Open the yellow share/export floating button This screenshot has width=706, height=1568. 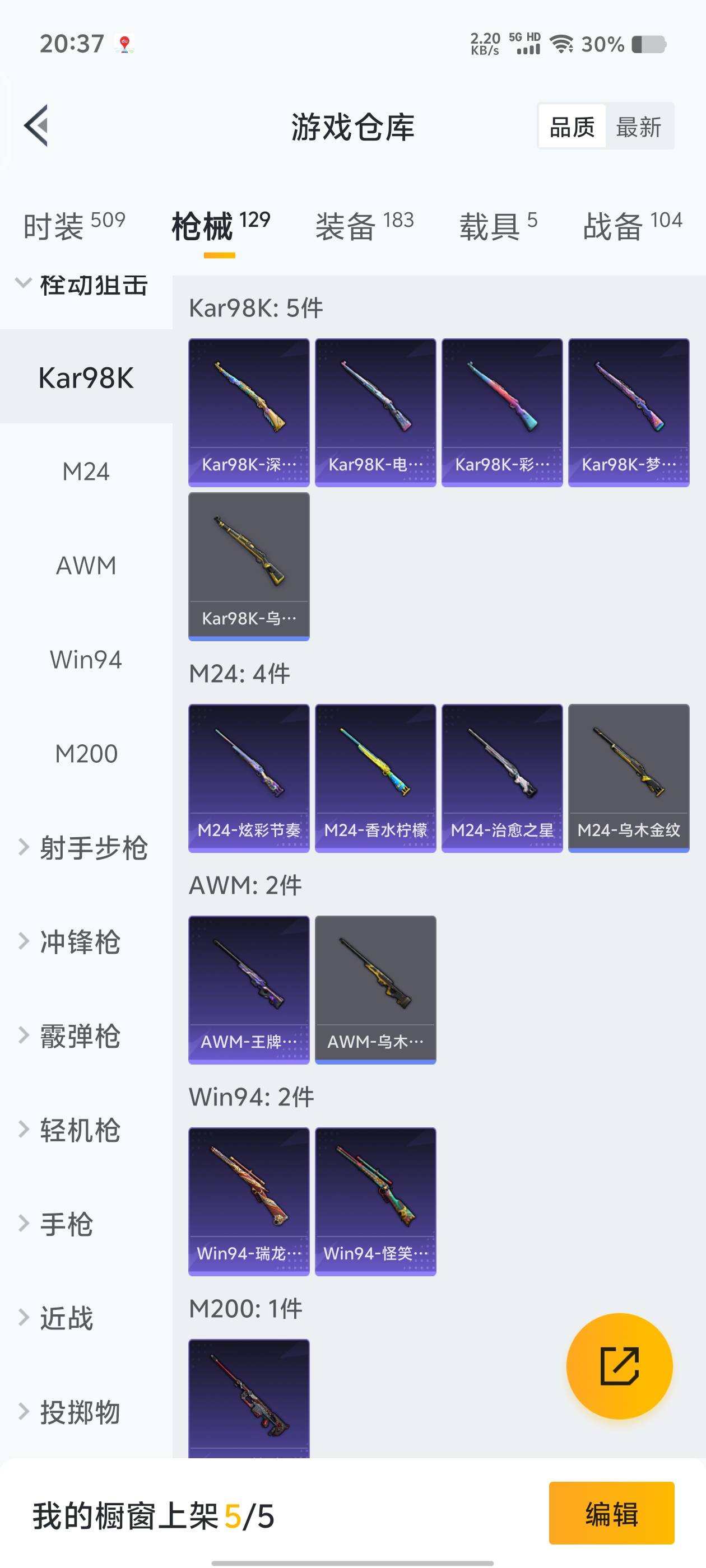pyautogui.click(x=620, y=1366)
